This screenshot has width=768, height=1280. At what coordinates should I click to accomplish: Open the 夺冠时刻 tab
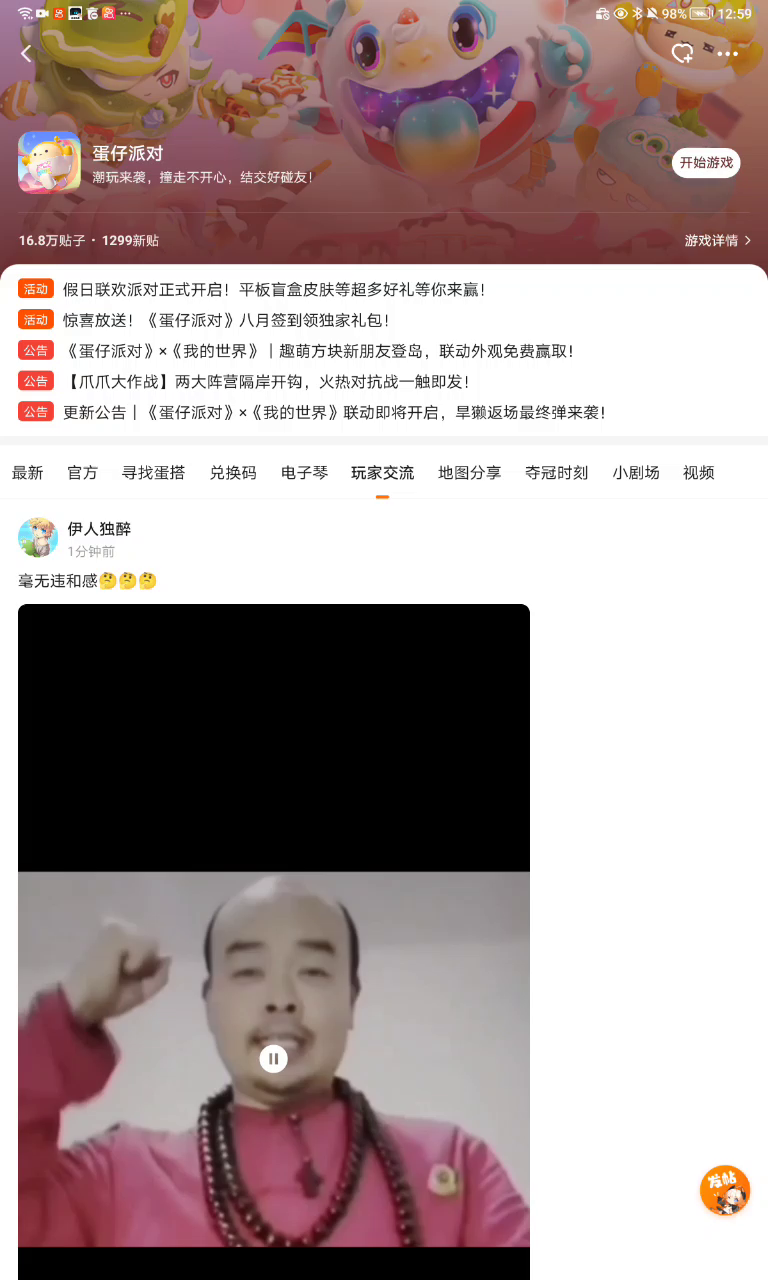pos(557,473)
